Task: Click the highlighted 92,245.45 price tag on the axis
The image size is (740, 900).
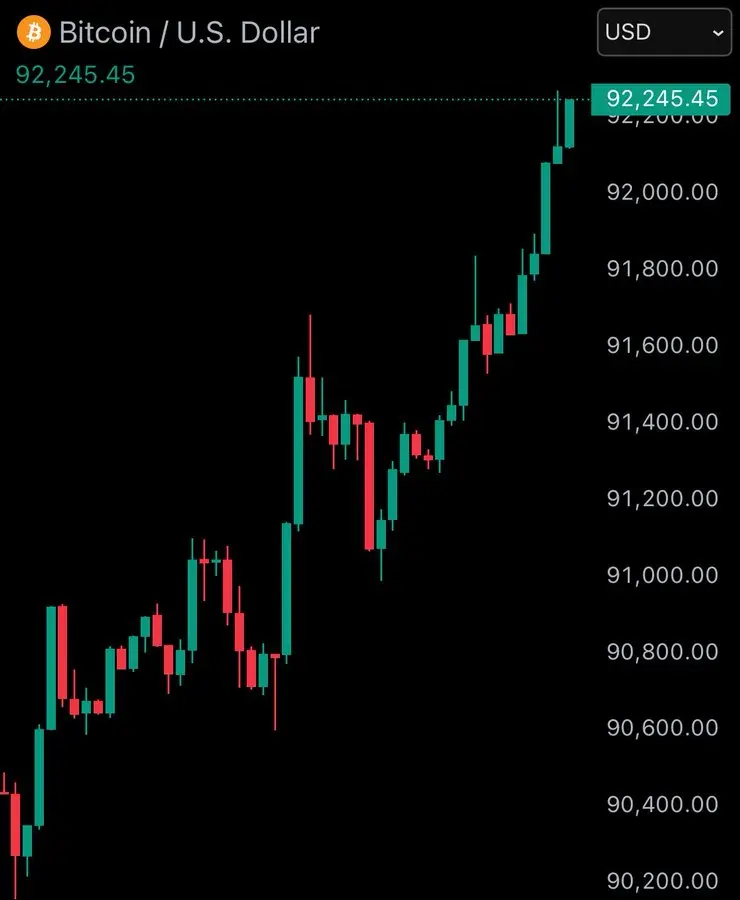Action: pyautogui.click(x=664, y=99)
